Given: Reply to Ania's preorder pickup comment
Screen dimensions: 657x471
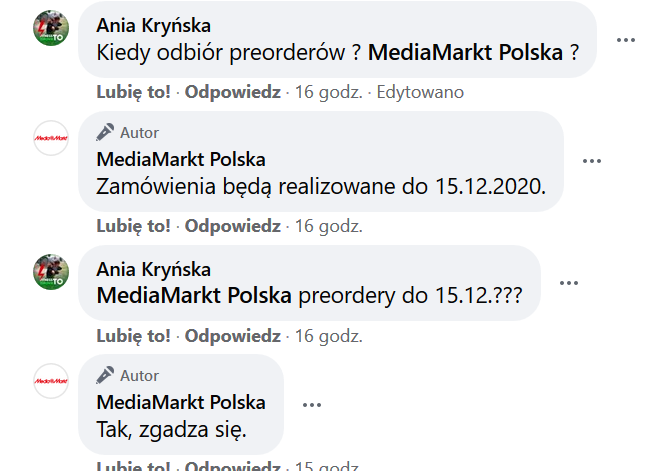Looking at the screenshot, I should tap(232, 92).
